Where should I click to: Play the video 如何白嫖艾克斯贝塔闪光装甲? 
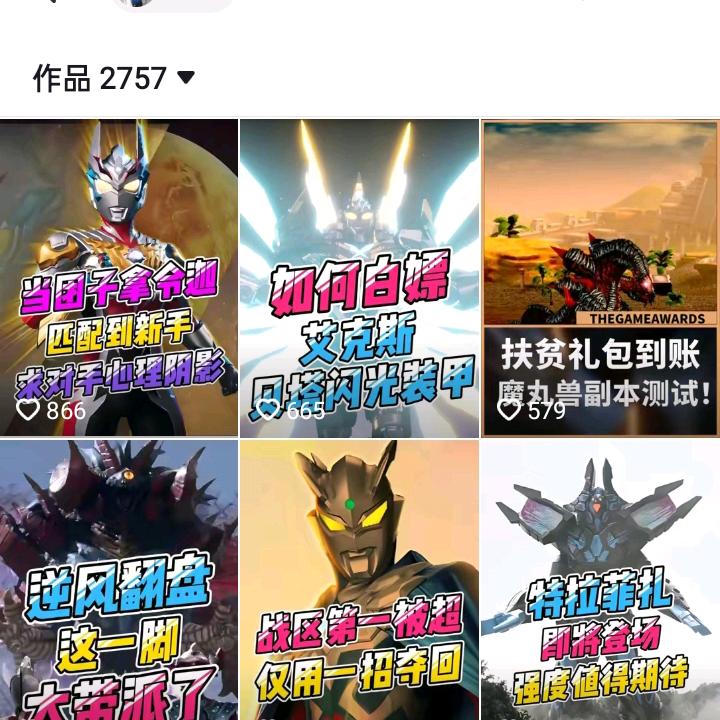pos(359,278)
